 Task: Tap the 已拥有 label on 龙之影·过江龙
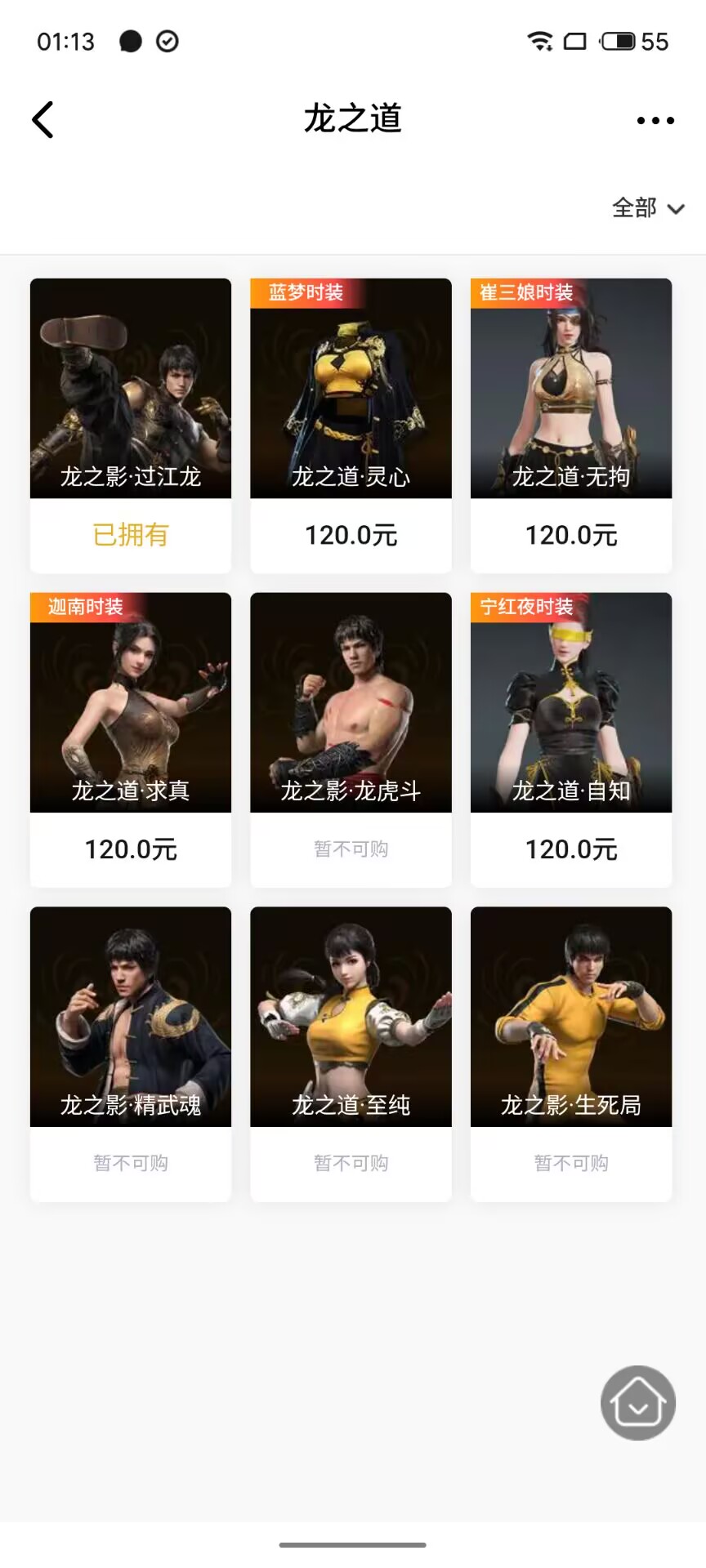click(130, 536)
